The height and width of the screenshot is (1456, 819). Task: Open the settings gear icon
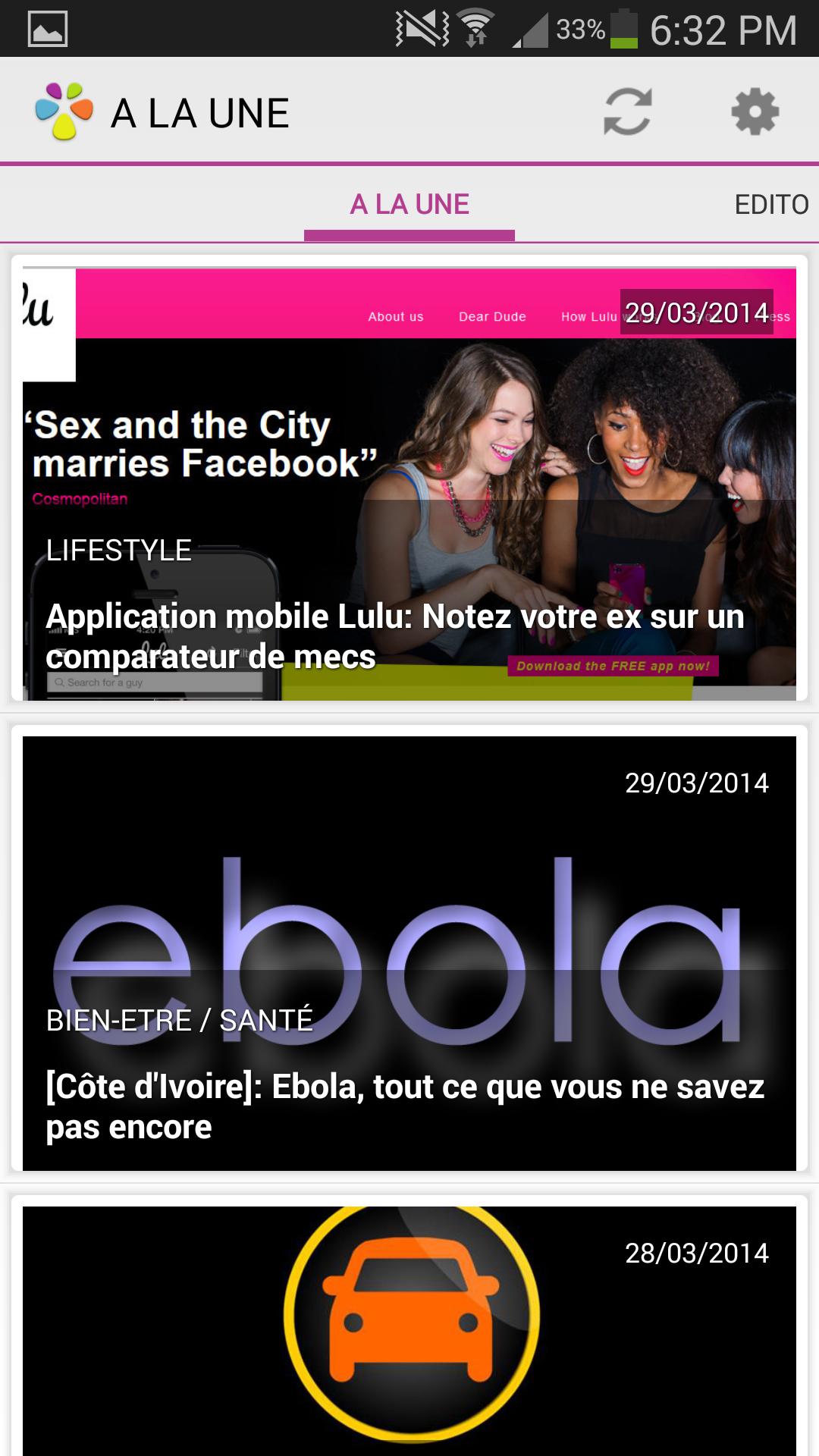(x=754, y=111)
